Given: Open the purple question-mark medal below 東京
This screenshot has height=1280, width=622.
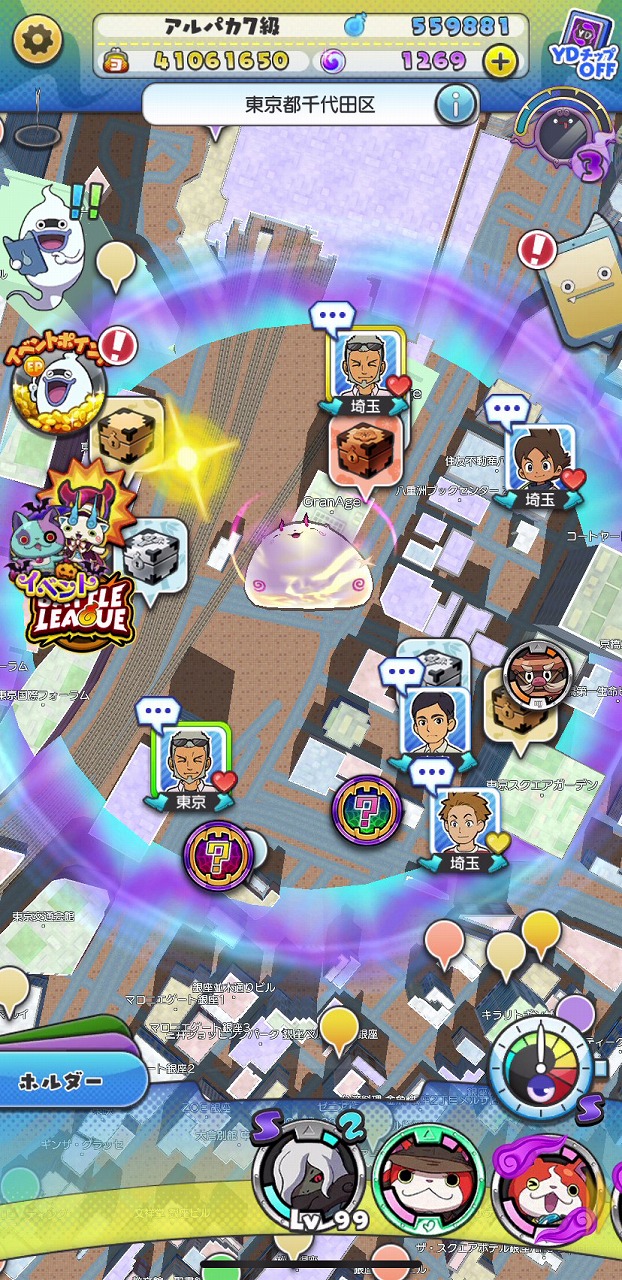Looking at the screenshot, I should coord(217,853).
